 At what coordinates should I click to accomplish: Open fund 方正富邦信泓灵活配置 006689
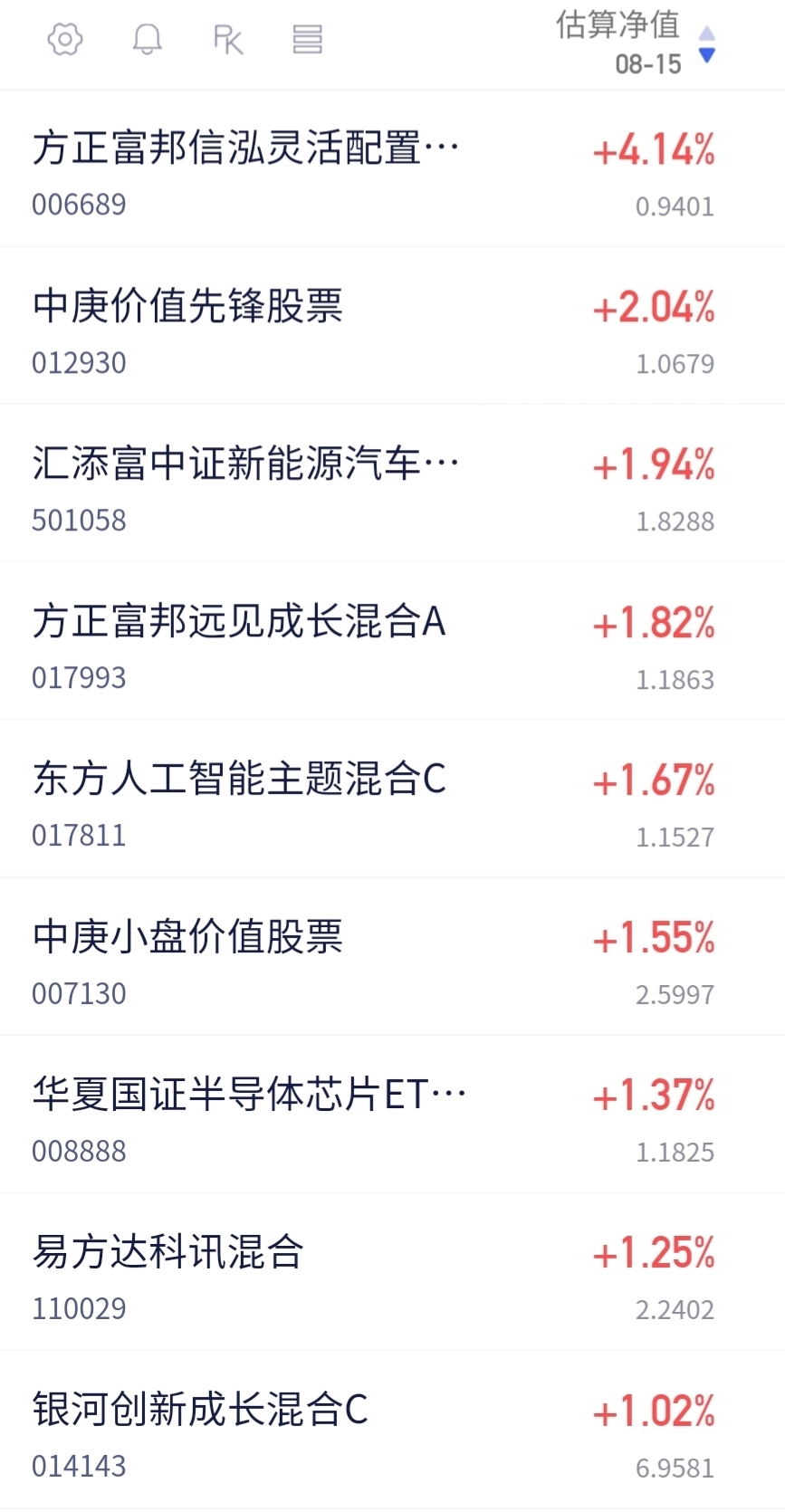pyautogui.click(x=392, y=168)
